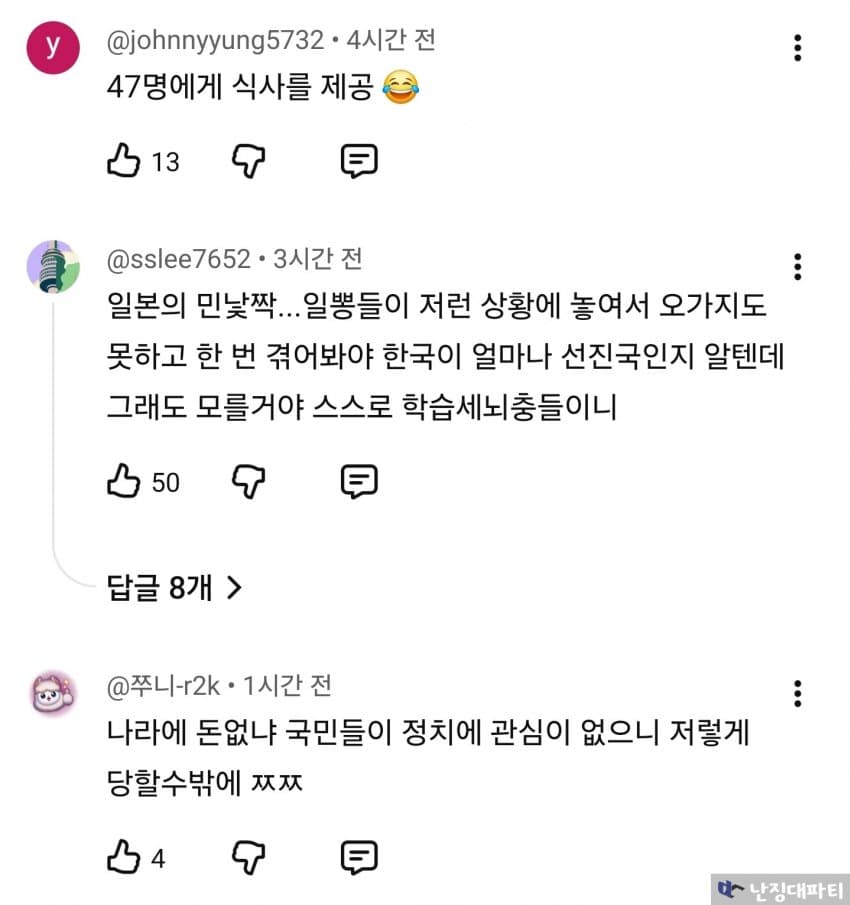Open overflow menu on @johnnyyung5732's comment
The width and height of the screenshot is (850, 905).
coord(797,48)
